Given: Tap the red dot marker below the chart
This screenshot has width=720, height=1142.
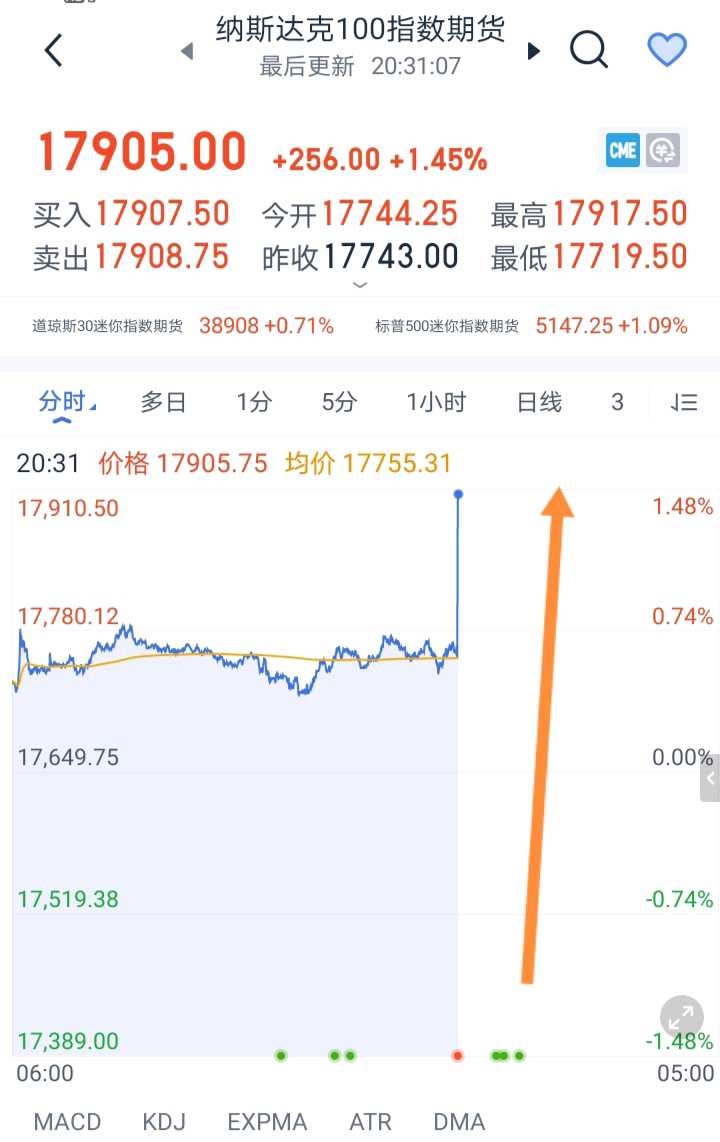Looking at the screenshot, I should pos(457,1055).
